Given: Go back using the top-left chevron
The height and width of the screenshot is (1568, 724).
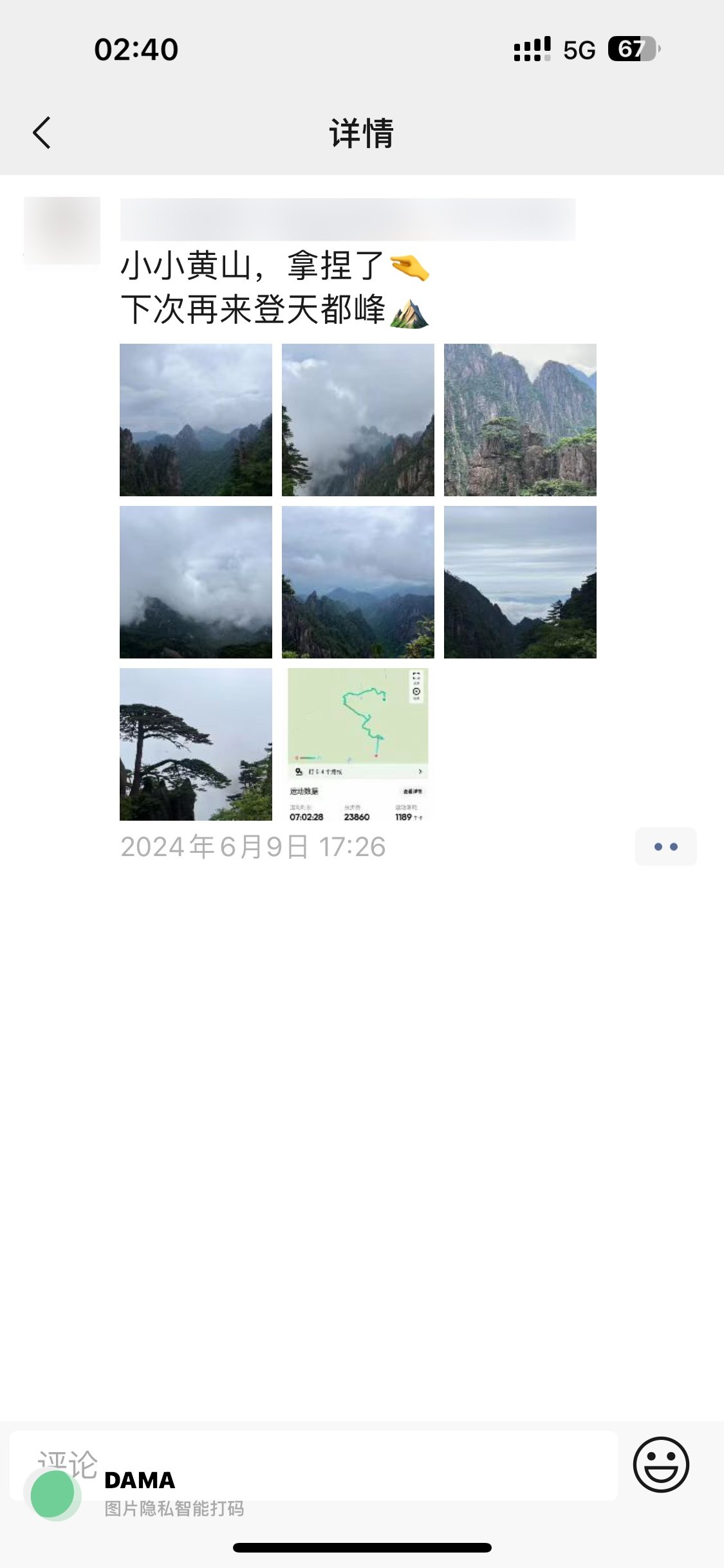Looking at the screenshot, I should pos(41,133).
